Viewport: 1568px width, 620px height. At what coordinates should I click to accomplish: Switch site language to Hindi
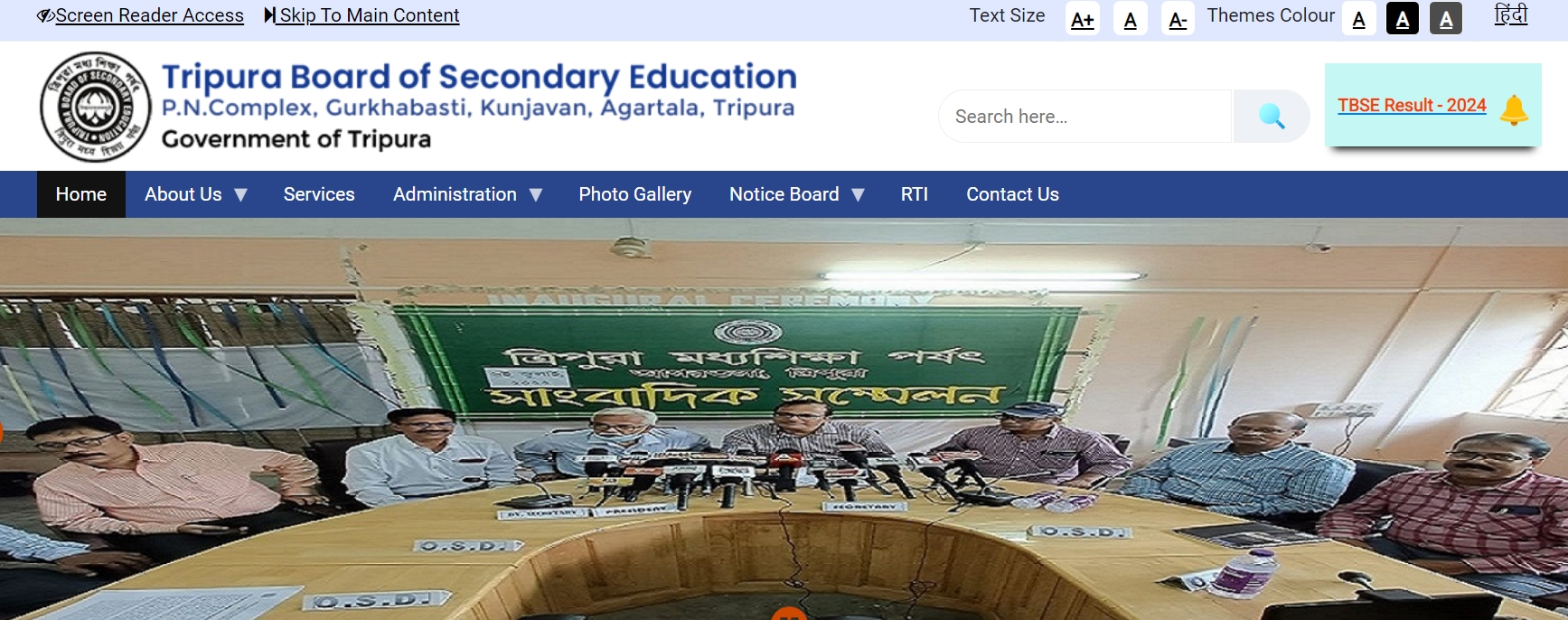(1510, 15)
